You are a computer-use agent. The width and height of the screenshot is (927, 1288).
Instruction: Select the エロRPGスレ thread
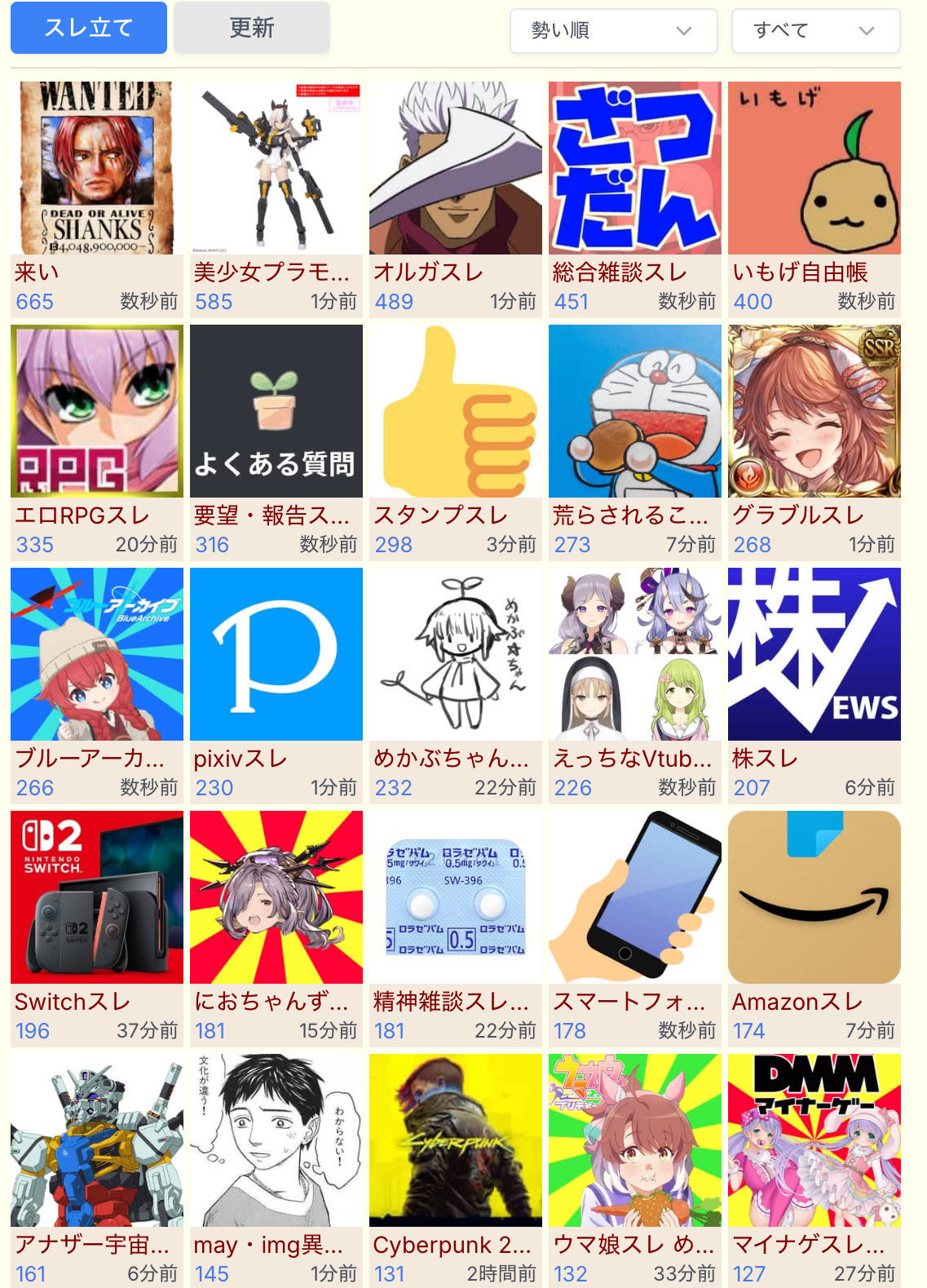[x=96, y=412]
